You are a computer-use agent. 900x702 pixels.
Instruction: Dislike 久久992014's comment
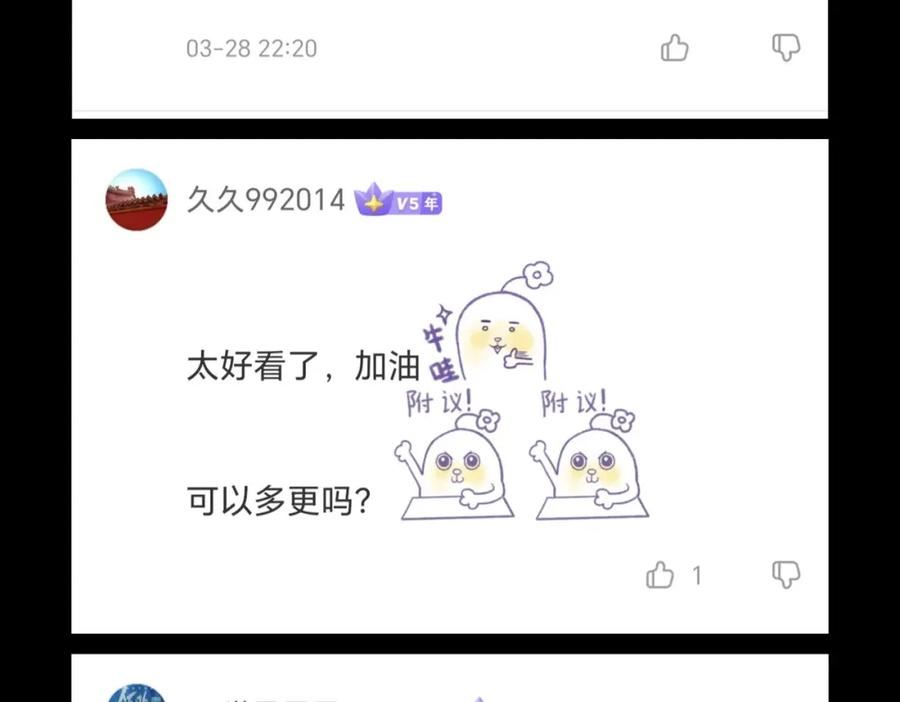[786, 574]
